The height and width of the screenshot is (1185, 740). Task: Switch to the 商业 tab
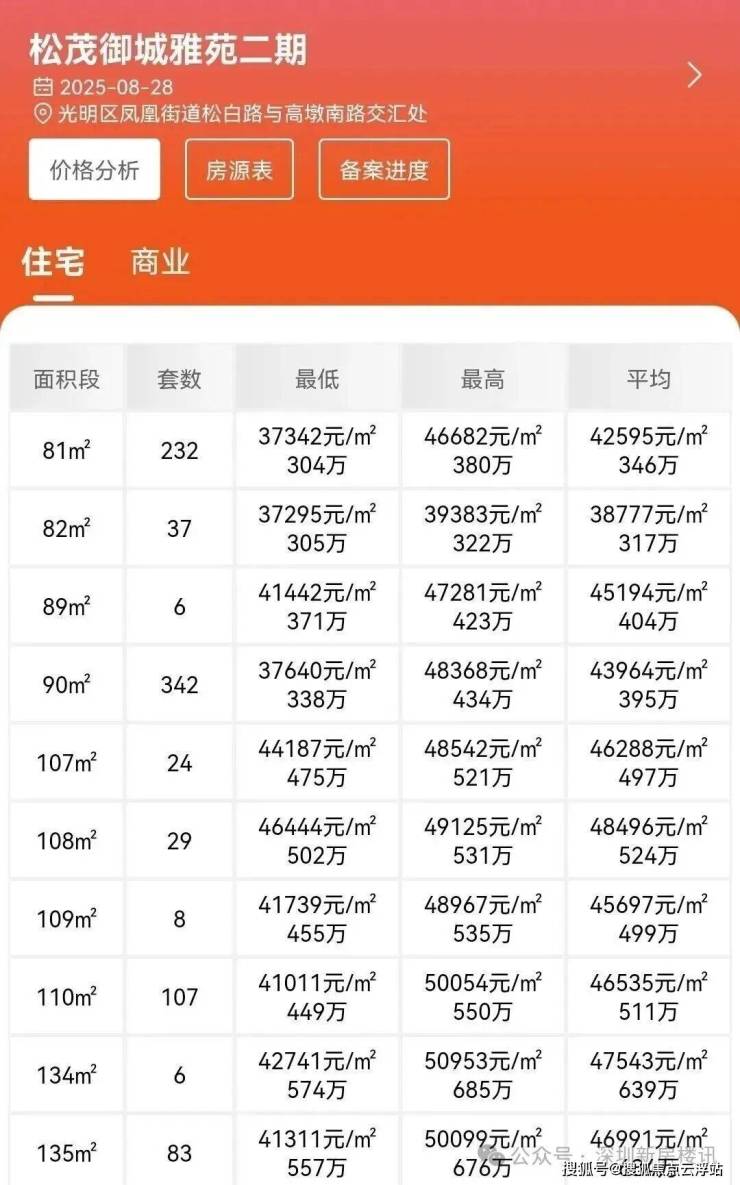[159, 262]
